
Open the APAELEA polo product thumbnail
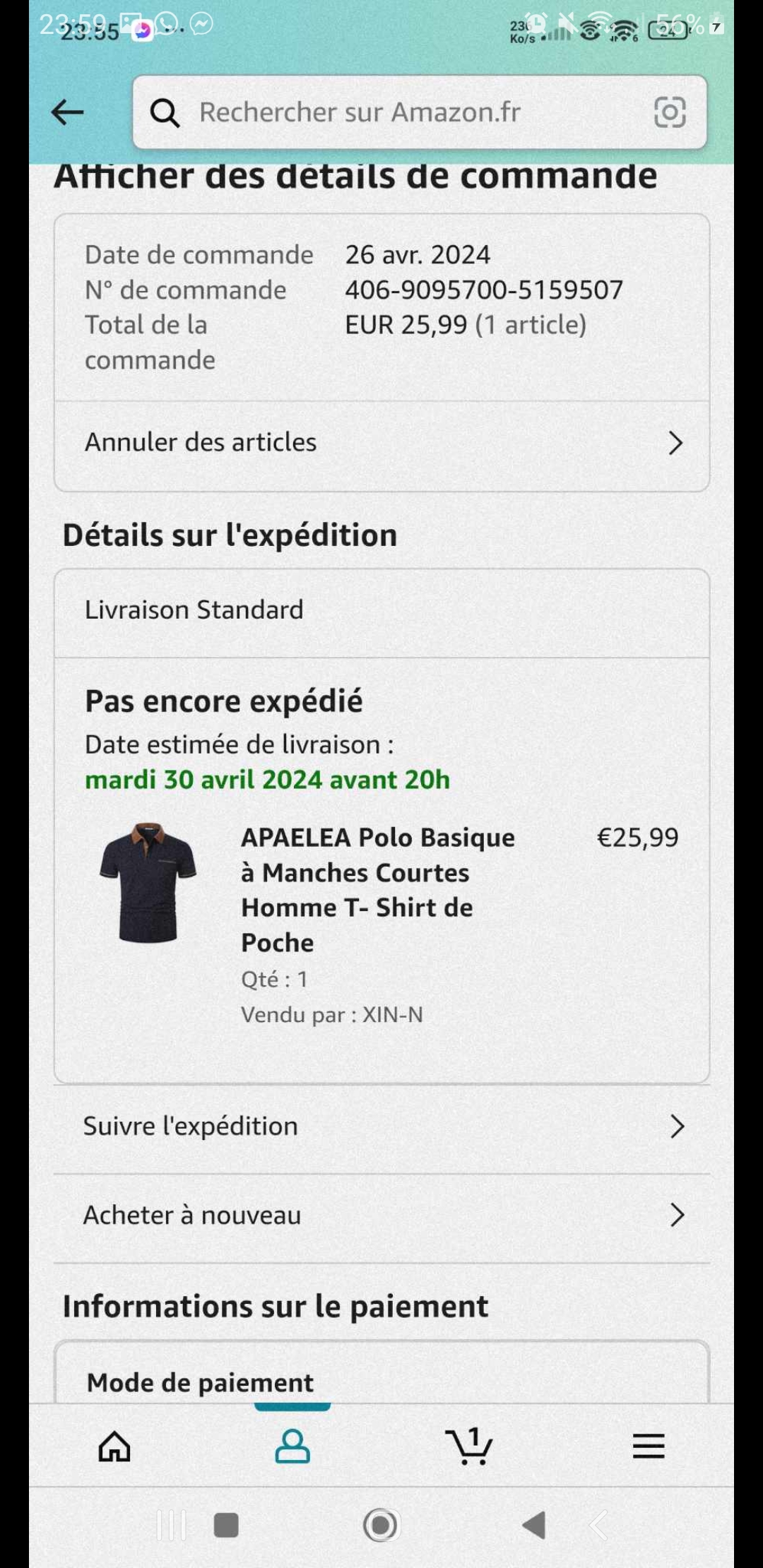click(148, 883)
